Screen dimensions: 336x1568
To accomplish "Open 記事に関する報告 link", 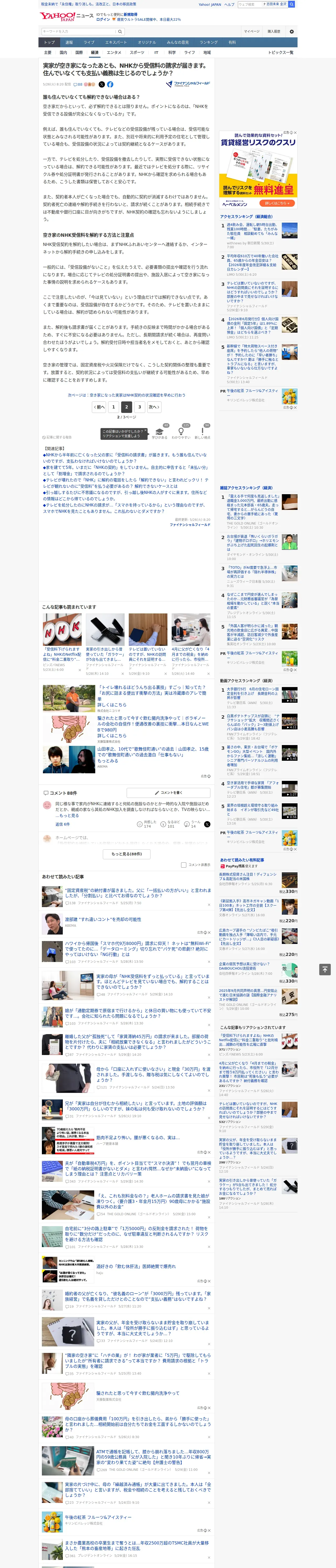I will point(57,437).
